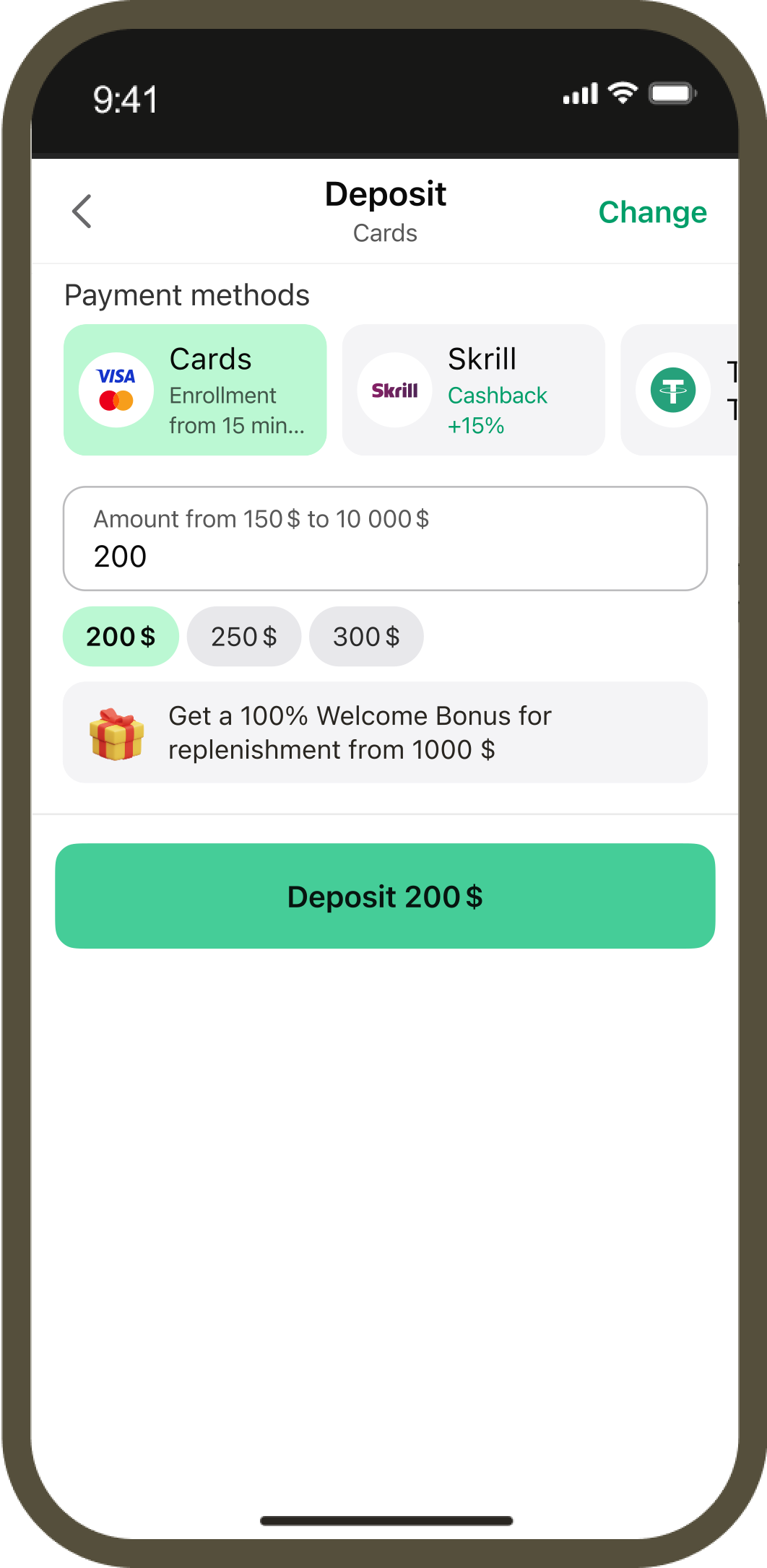Set the amount to 250 $

[x=243, y=637]
